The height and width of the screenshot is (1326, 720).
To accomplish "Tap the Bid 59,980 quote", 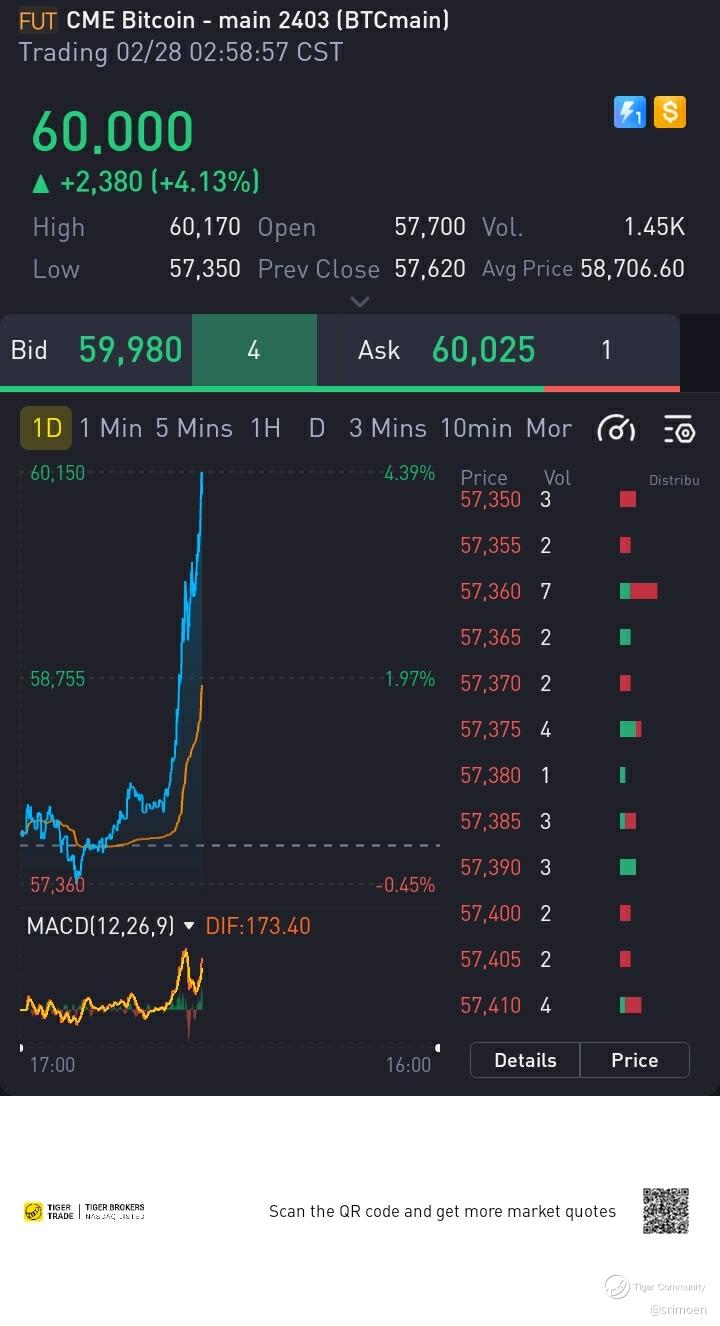I will click(x=130, y=350).
